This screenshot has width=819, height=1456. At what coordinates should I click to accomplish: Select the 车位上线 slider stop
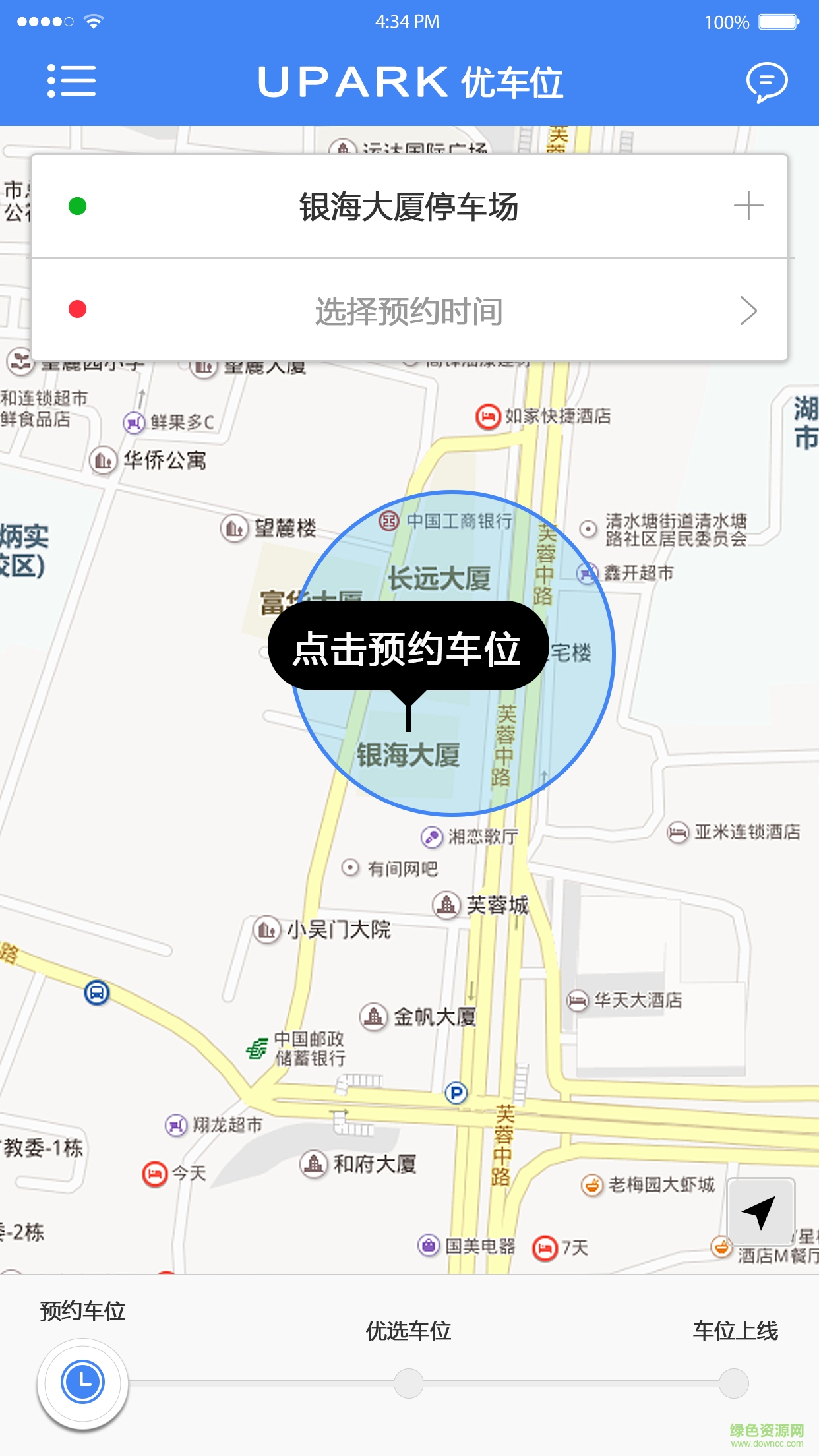pyautogui.click(x=733, y=1383)
